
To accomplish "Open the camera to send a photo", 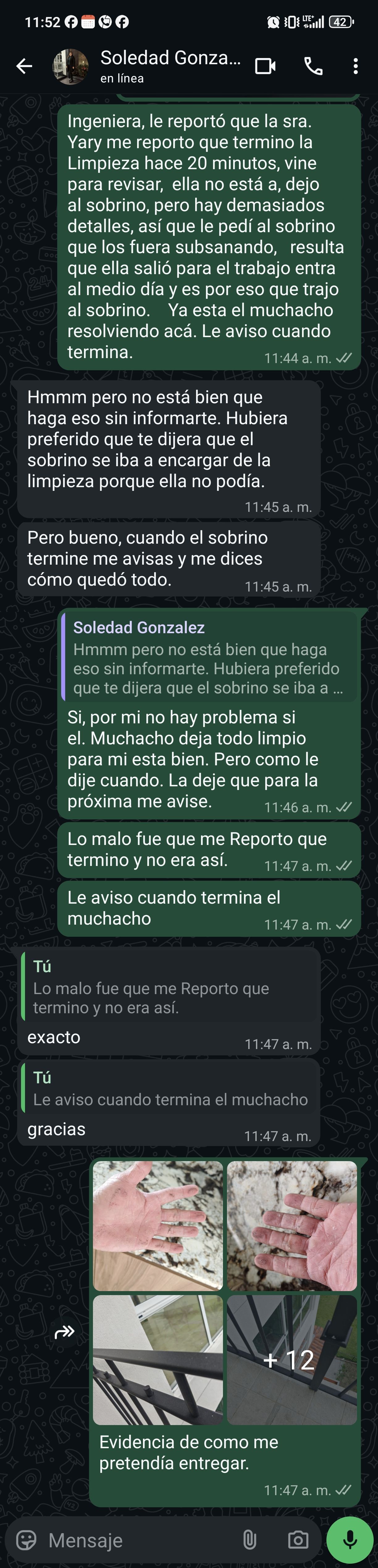I will pyautogui.click(x=298, y=1540).
